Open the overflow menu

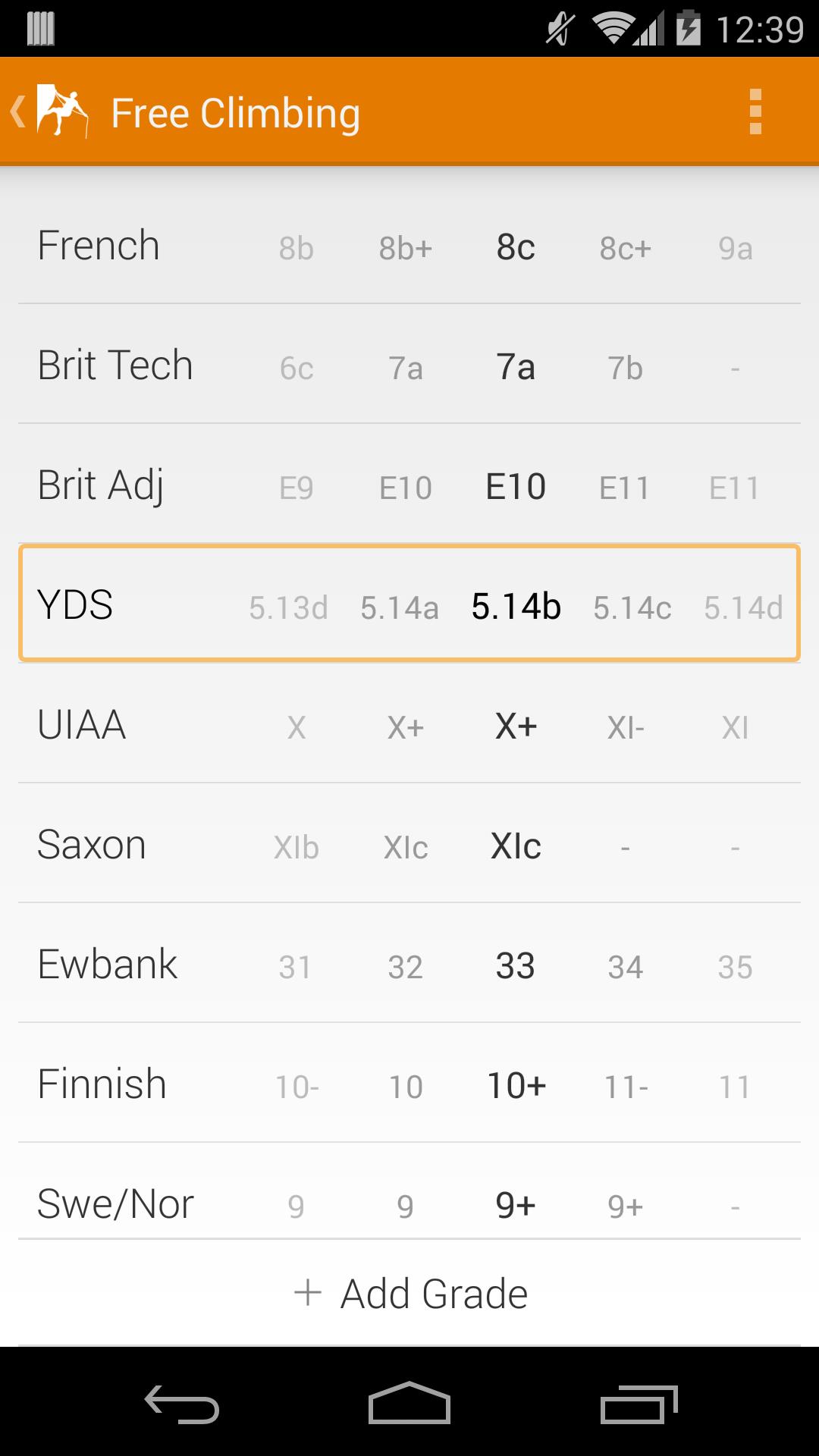tap(755, 112)
